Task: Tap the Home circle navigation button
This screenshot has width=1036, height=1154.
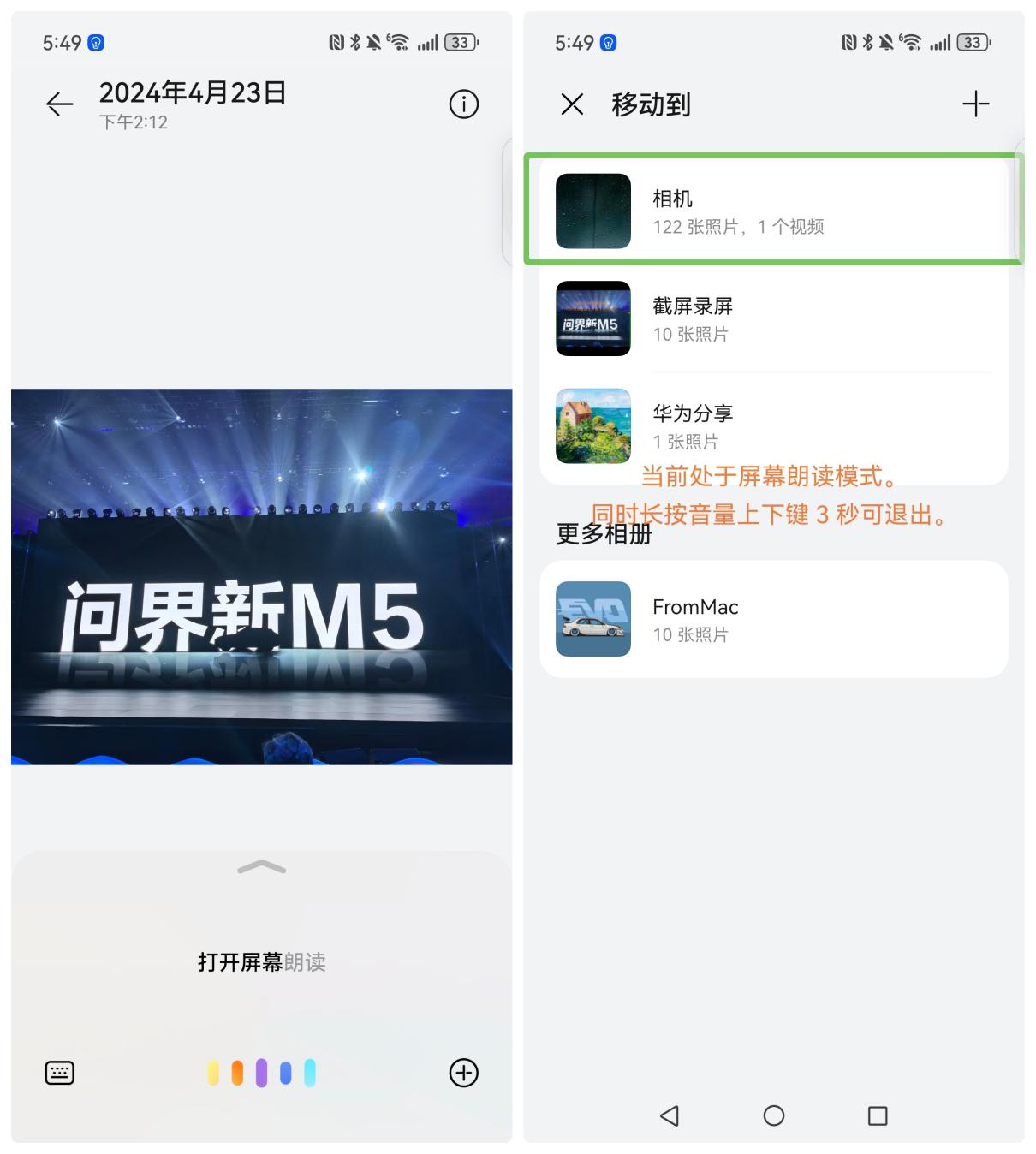Action: coord(772,1116)
